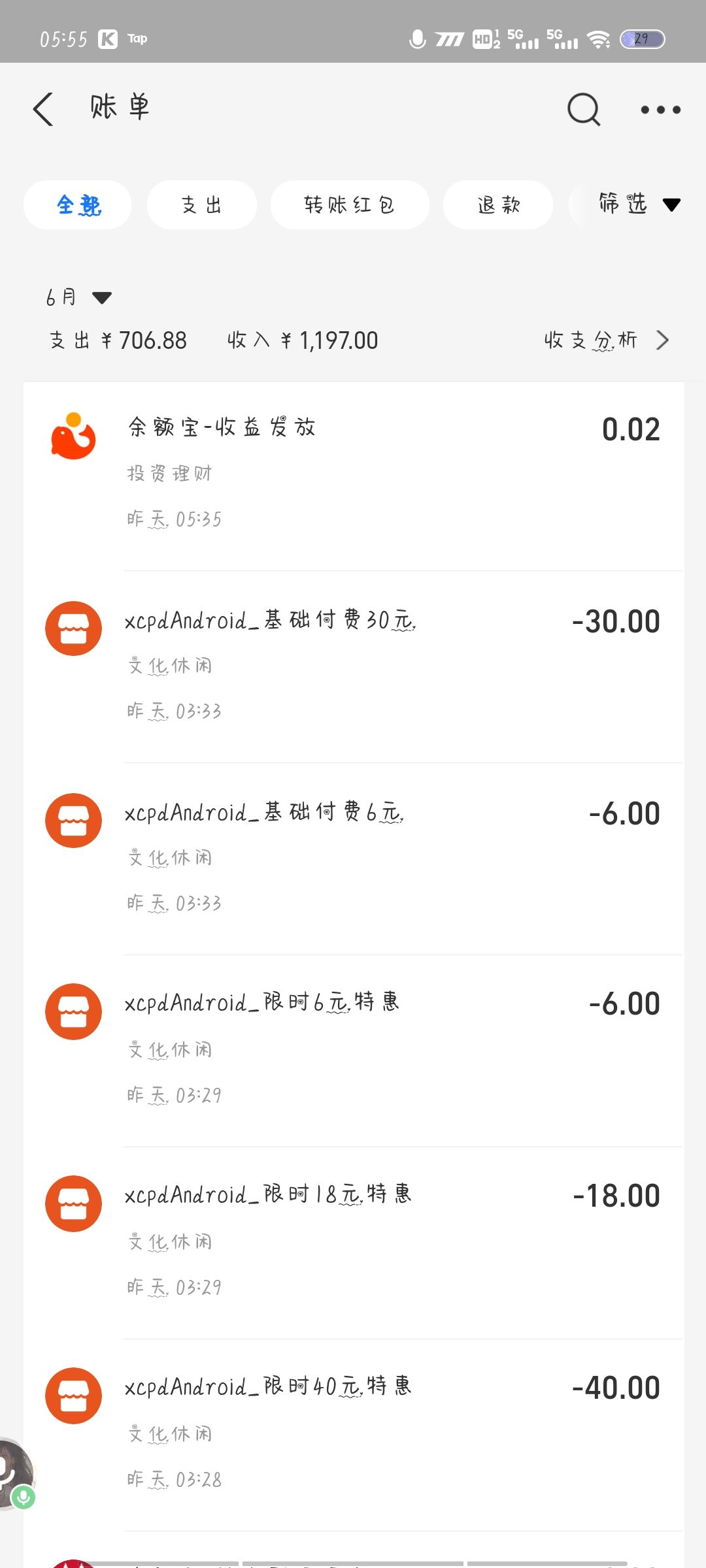Filter bills by 退款
The height and width of the screenshot is (1568, 706).
click(498, 205)
